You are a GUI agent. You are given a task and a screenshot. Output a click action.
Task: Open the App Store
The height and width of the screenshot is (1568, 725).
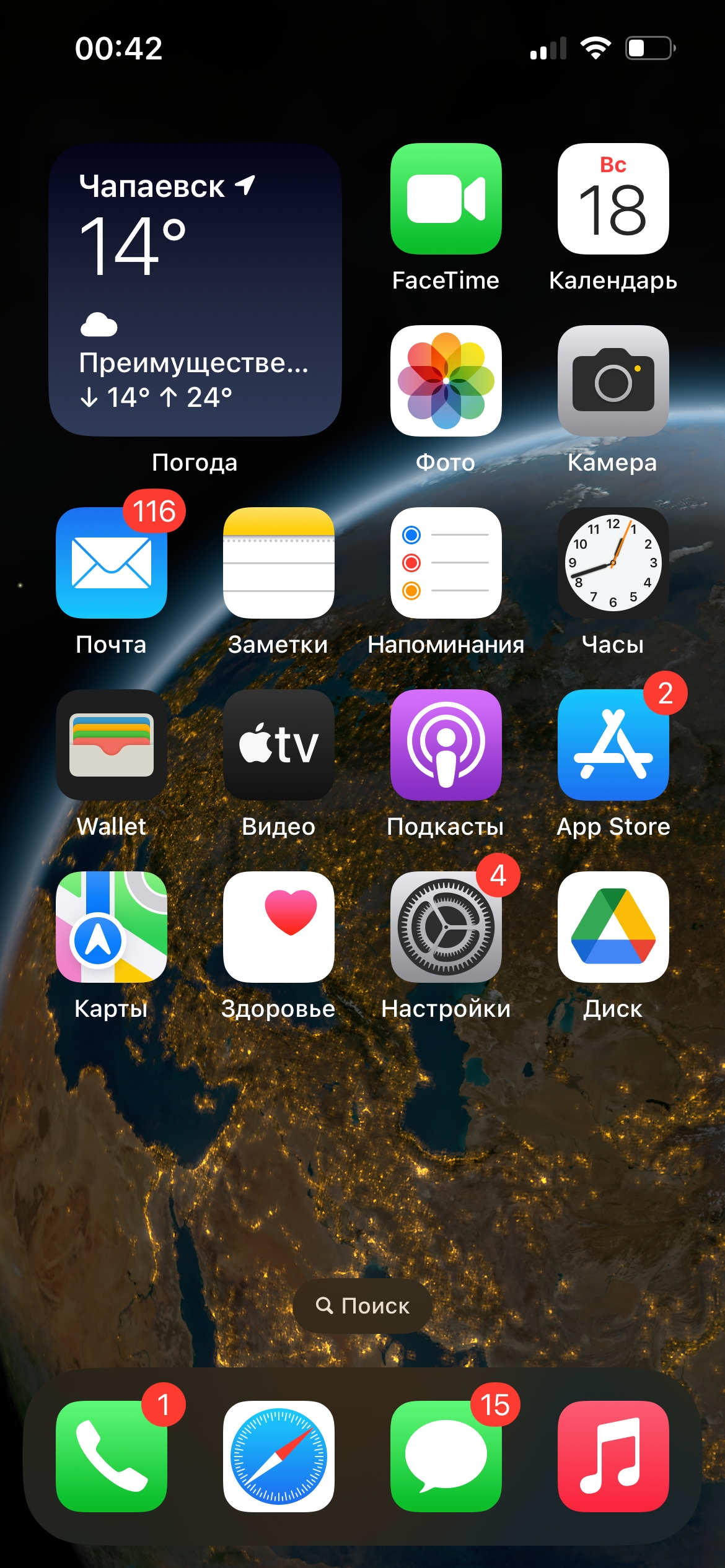tap(613, 745)
